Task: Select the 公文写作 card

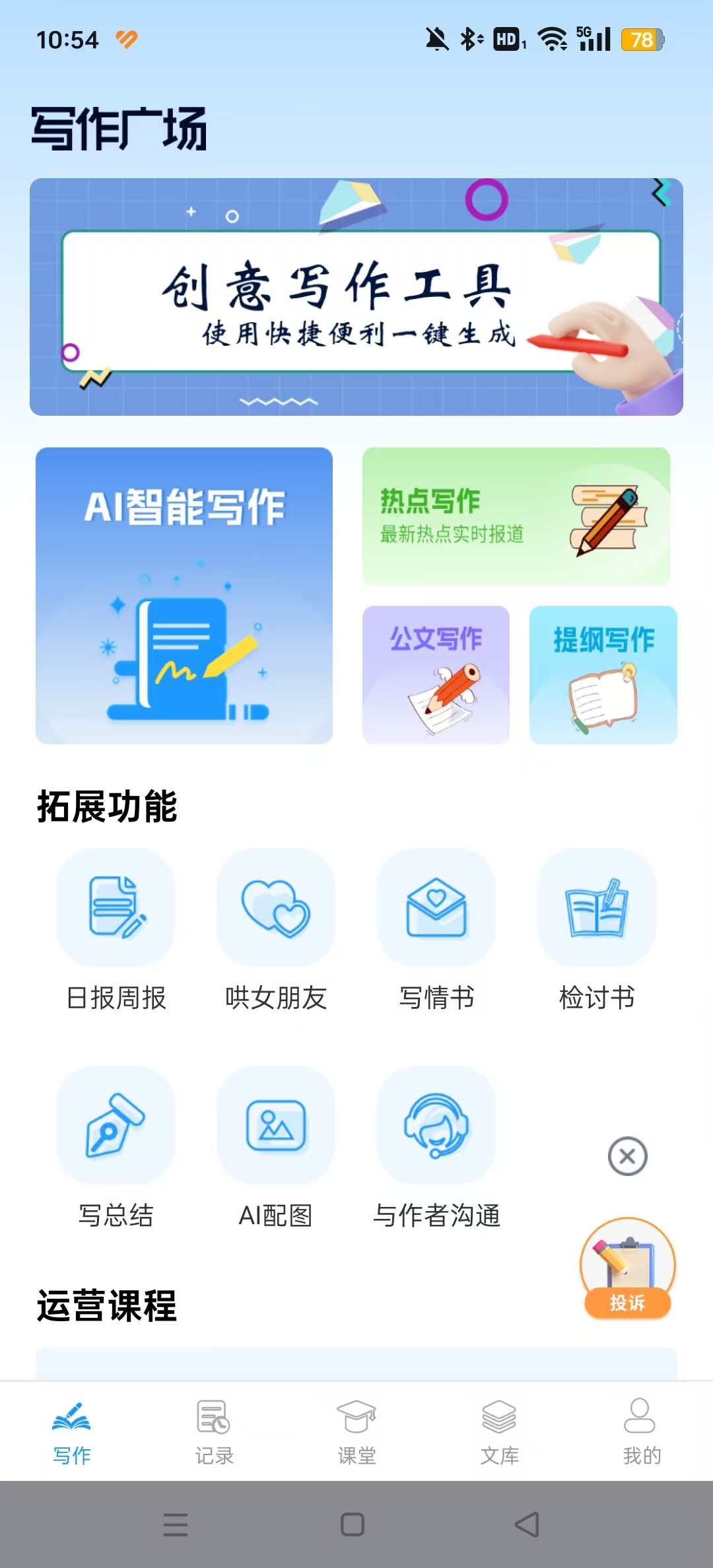Action: pos(436,674)
